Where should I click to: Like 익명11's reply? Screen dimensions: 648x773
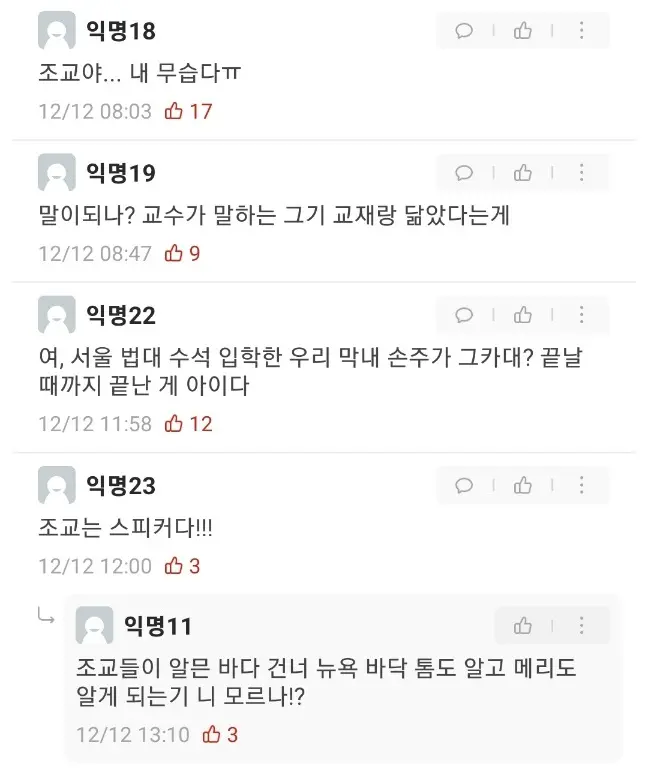pos(523,626)
